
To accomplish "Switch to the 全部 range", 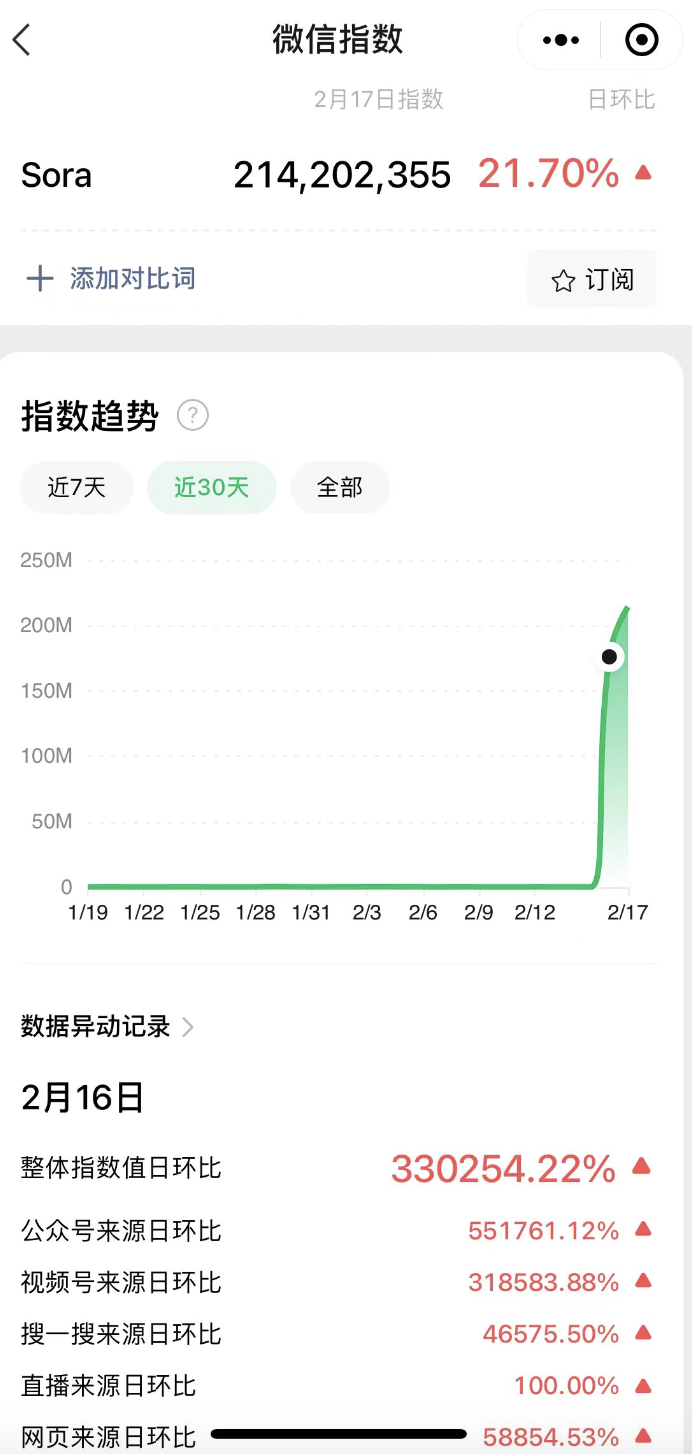I will 340,487.
